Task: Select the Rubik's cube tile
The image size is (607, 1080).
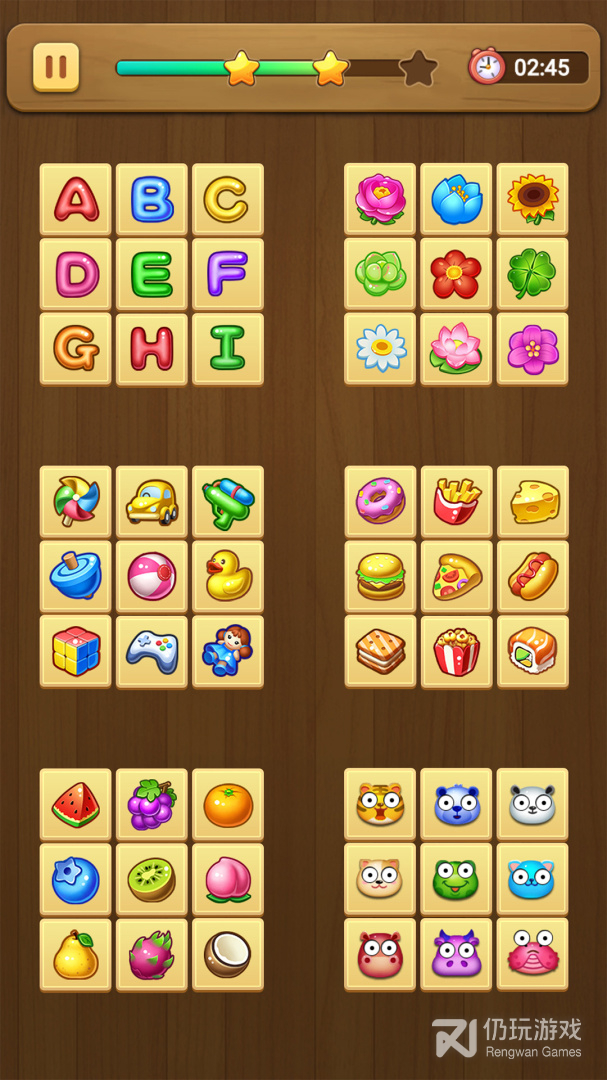Action: coord(76,652)
